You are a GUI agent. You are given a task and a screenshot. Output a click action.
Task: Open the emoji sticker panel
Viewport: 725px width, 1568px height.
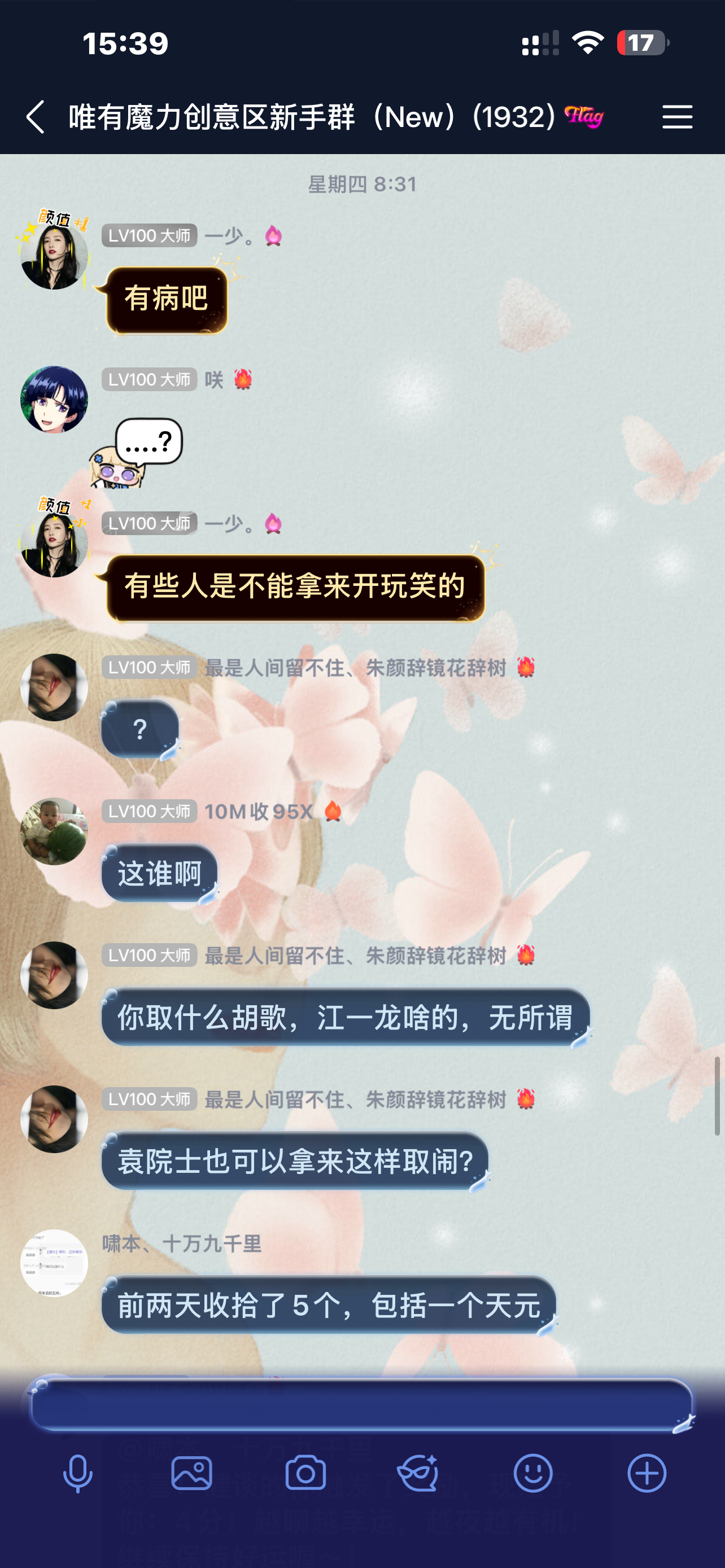[x=532, y=1473]
